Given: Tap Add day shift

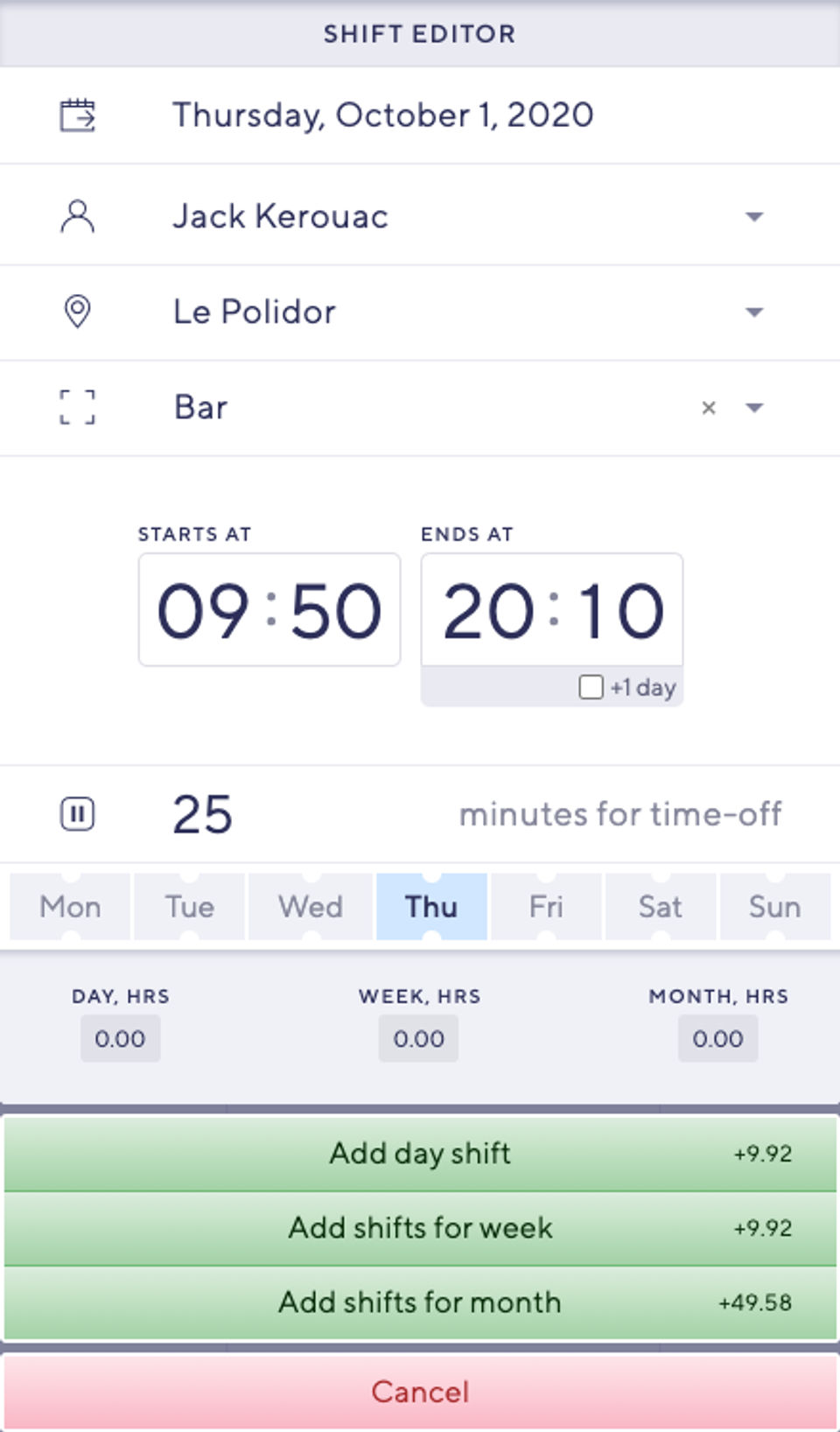Looking at the screenshot, I should pyautogui.click(x=420, y=1154).
